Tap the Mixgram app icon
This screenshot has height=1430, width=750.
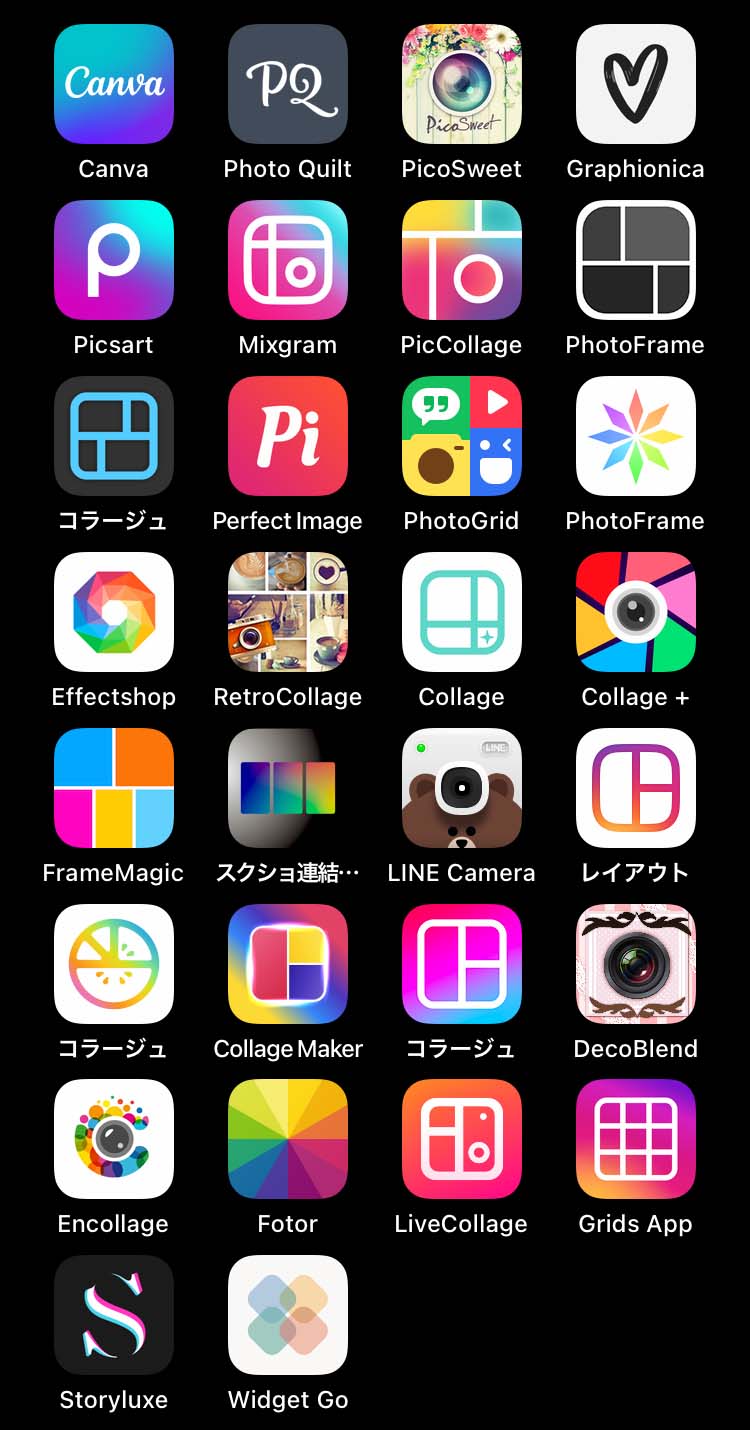pyautogui.click(x=288, y=260)
